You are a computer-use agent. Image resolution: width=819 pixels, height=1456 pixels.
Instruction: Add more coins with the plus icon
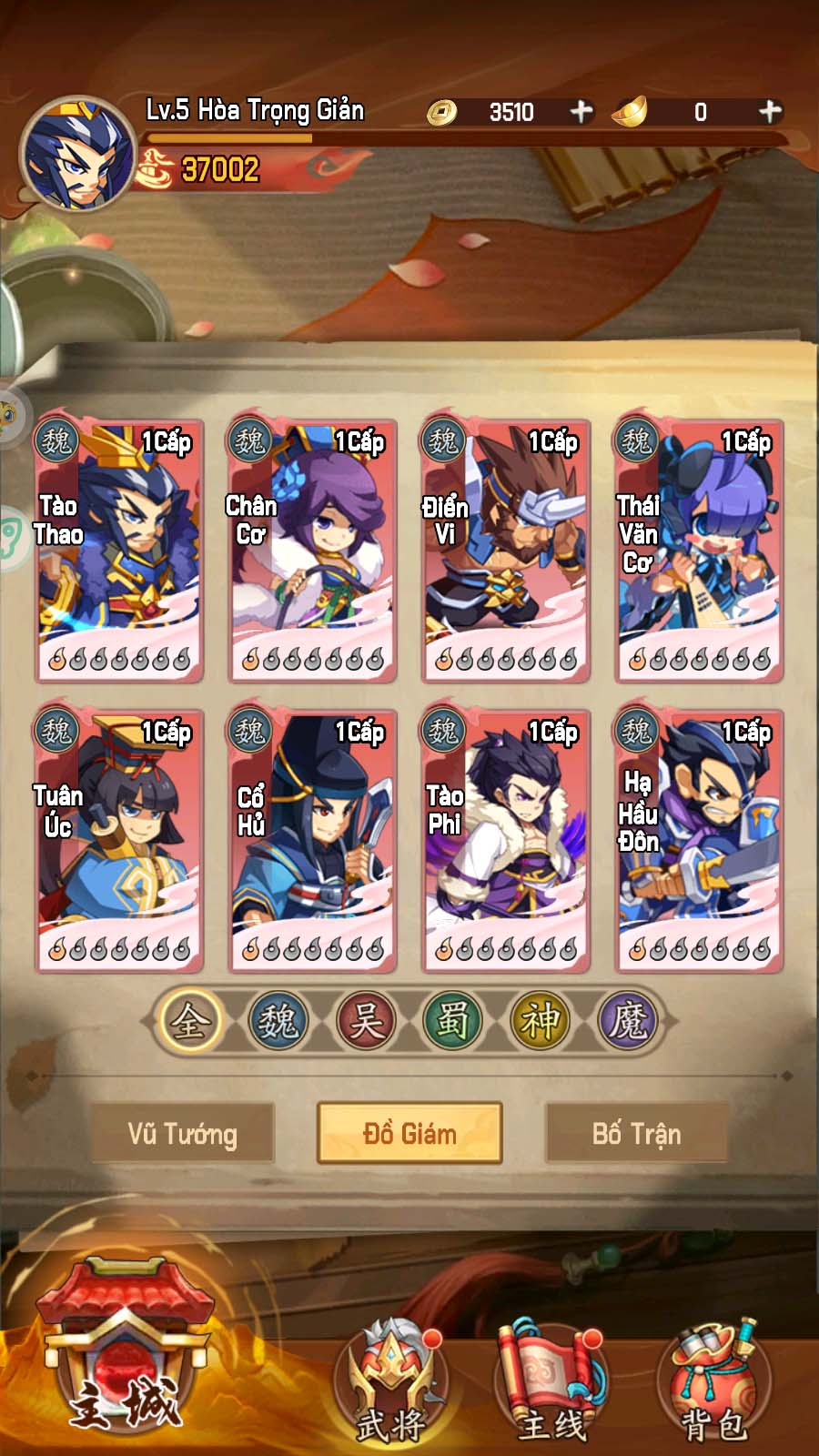[581, 112]
